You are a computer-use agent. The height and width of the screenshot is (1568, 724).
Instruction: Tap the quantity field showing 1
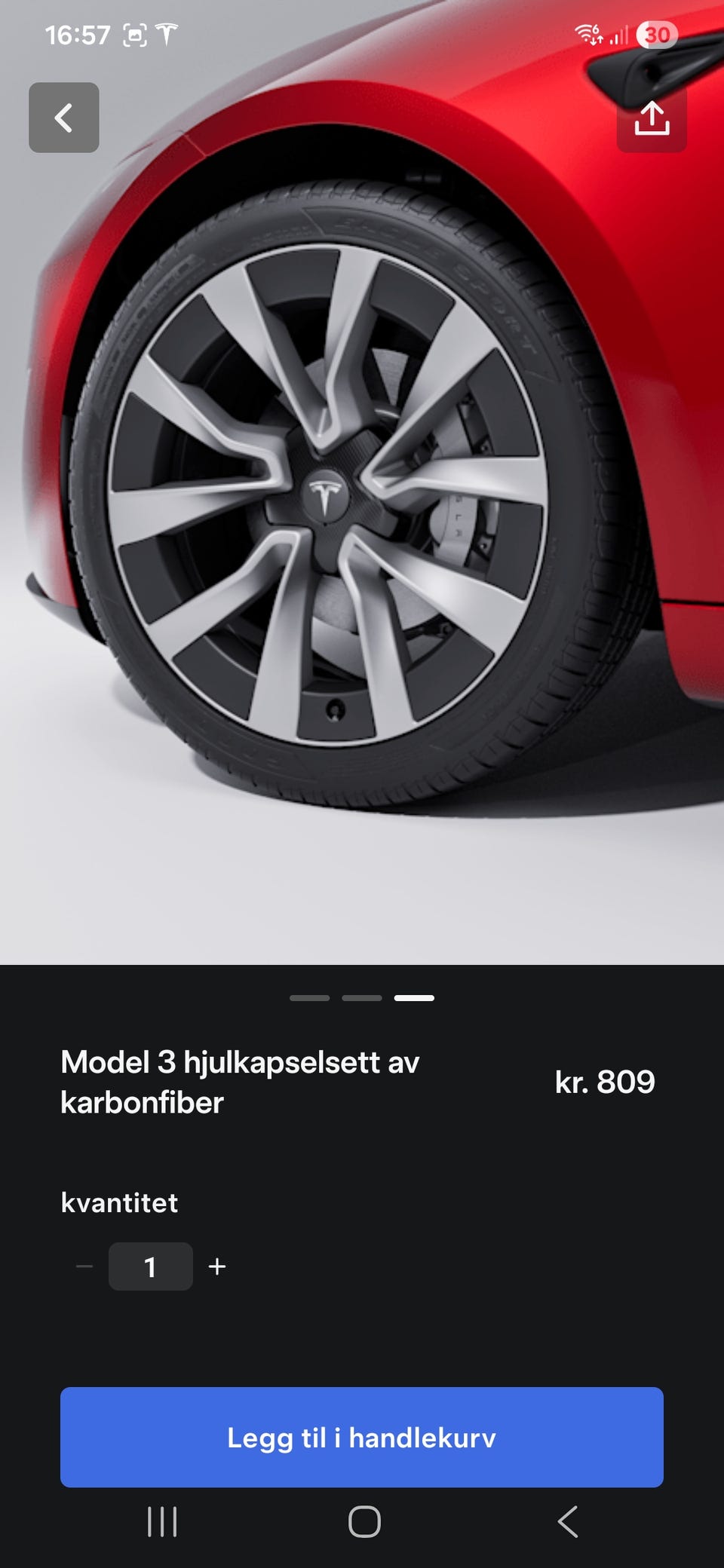(151, 1266)
